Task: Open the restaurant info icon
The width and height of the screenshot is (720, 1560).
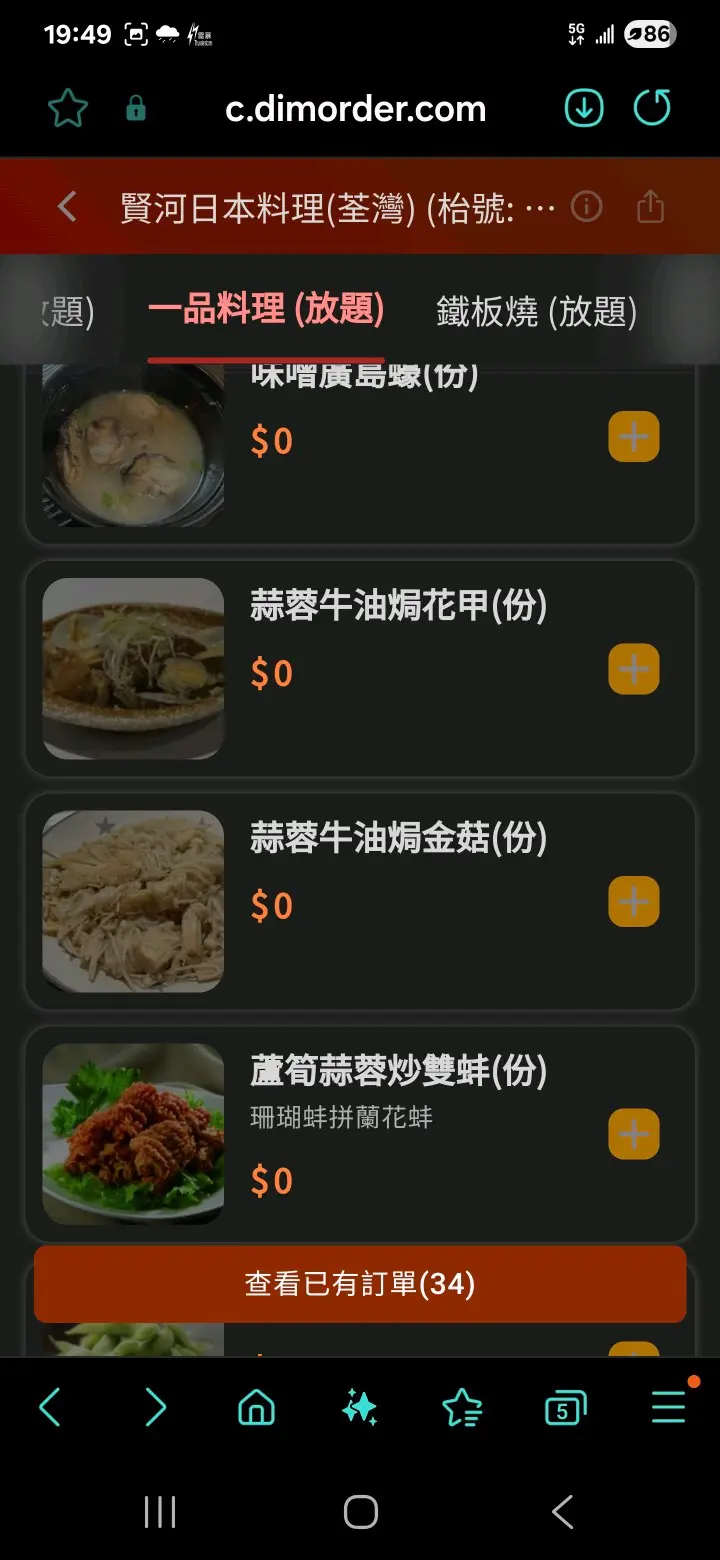Action: point(586,207)
